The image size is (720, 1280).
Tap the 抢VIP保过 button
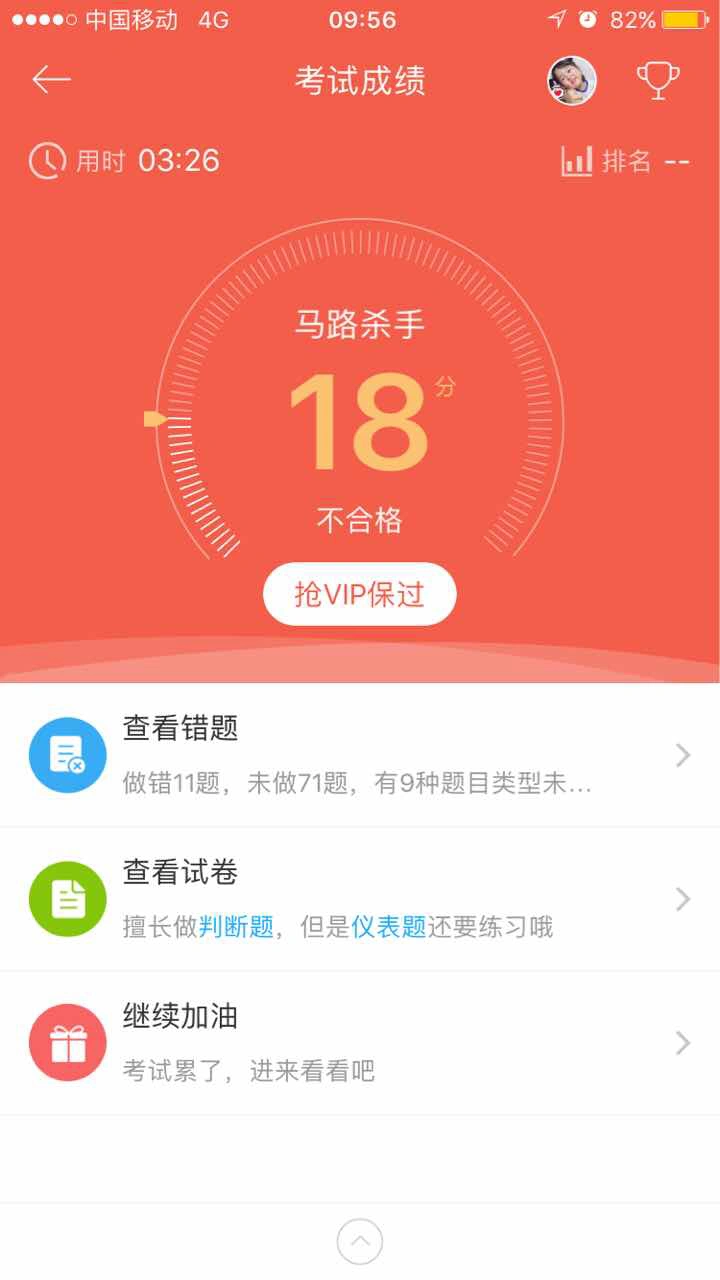360,594
